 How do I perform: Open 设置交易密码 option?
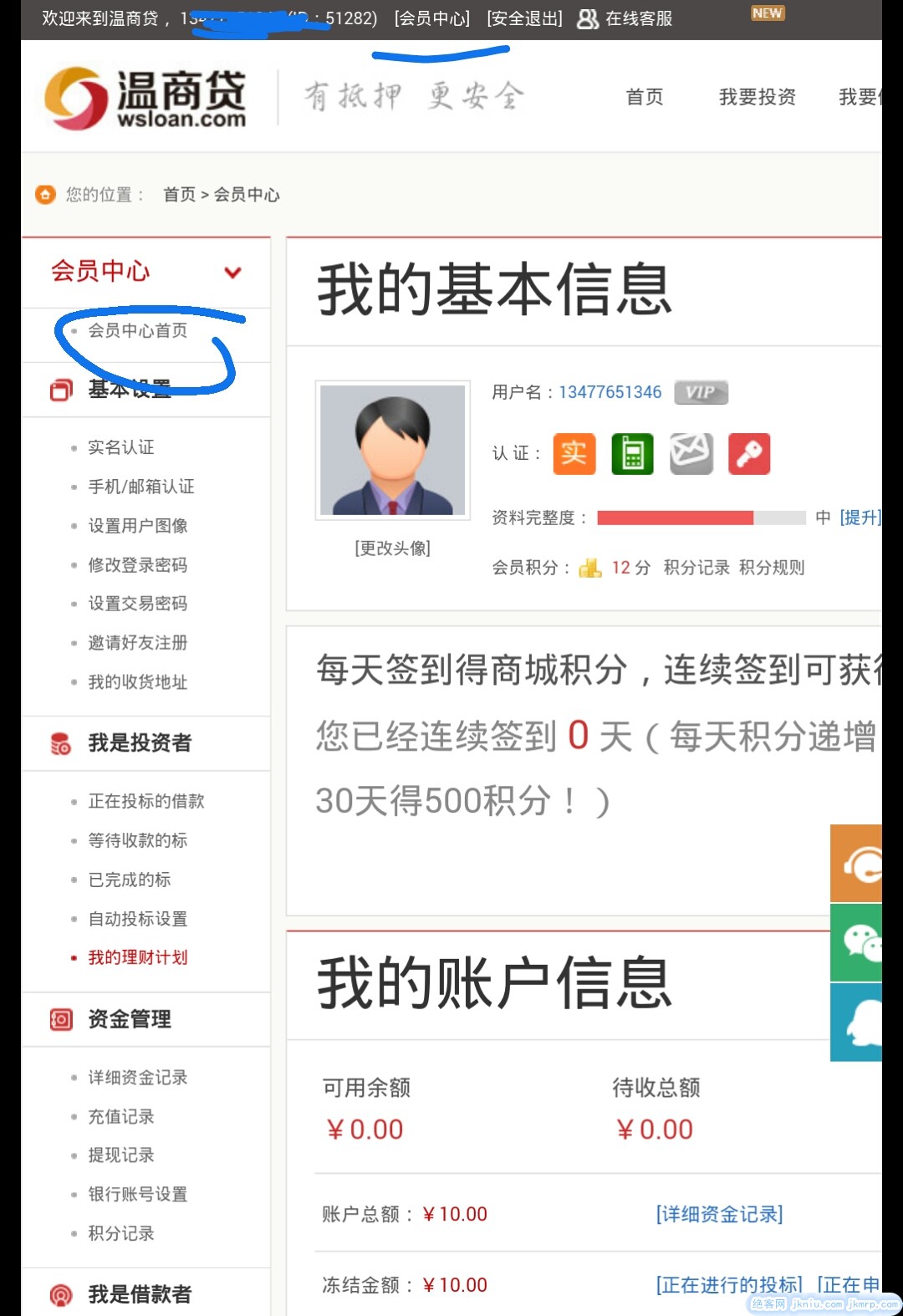point(138,604)
